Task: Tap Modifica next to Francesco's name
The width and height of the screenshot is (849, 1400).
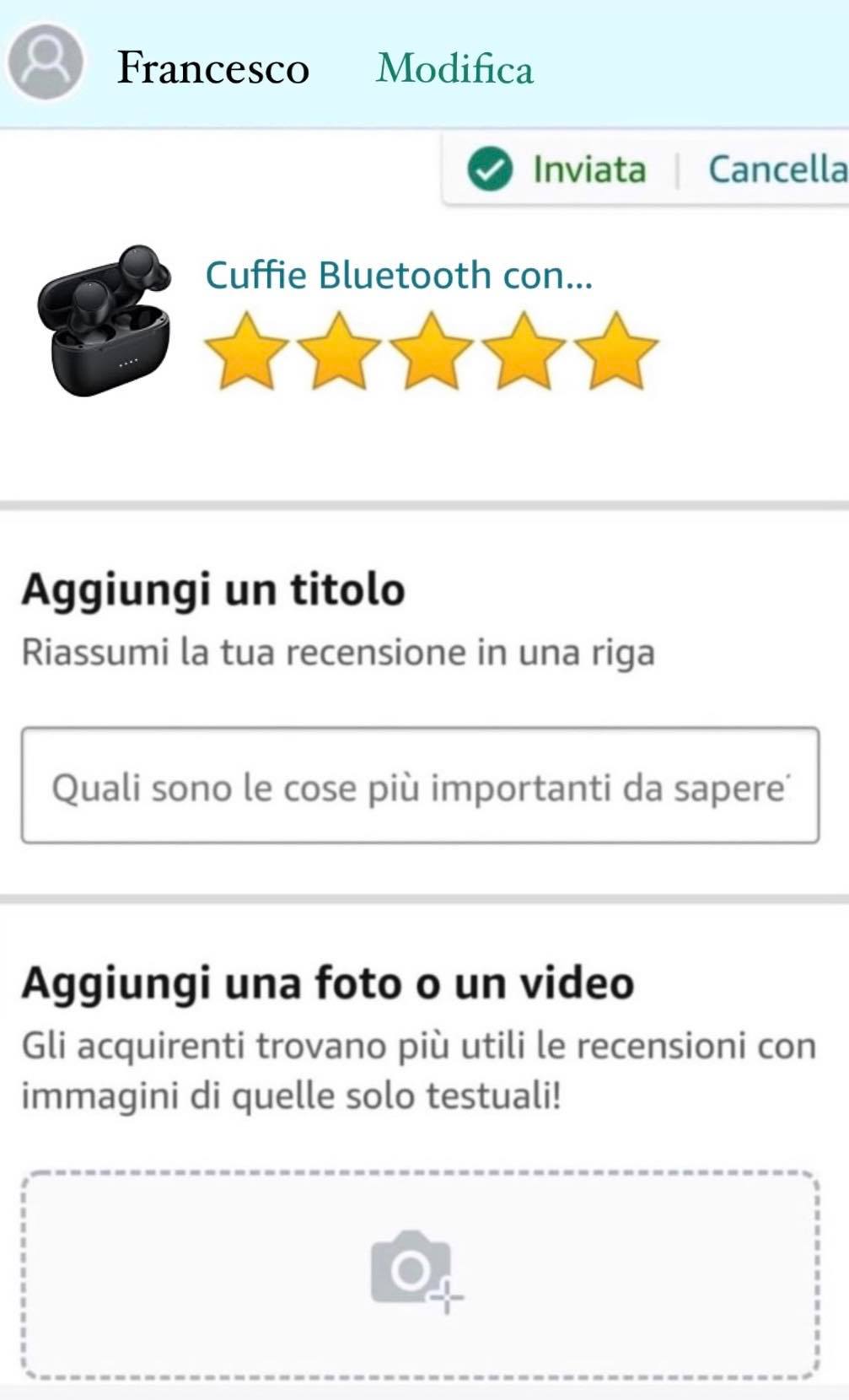Action: tap(454, 69)
